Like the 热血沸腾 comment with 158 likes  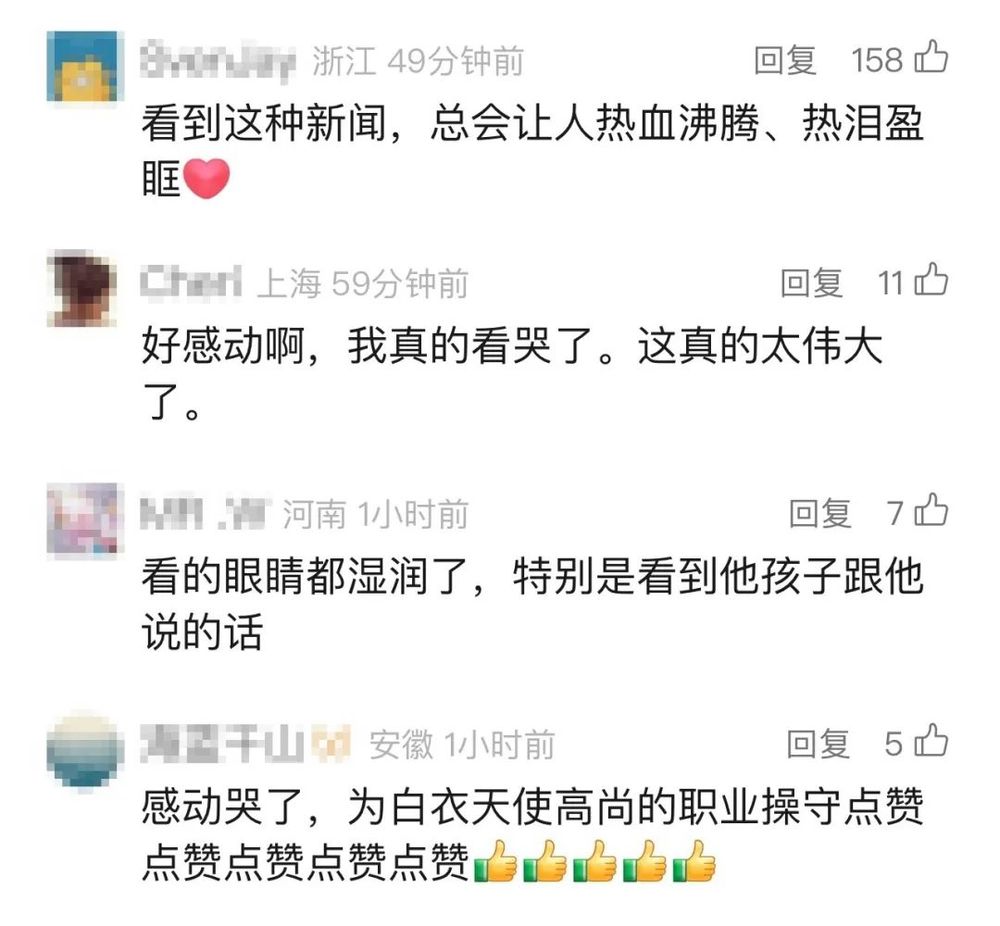[x=930, y=59]
